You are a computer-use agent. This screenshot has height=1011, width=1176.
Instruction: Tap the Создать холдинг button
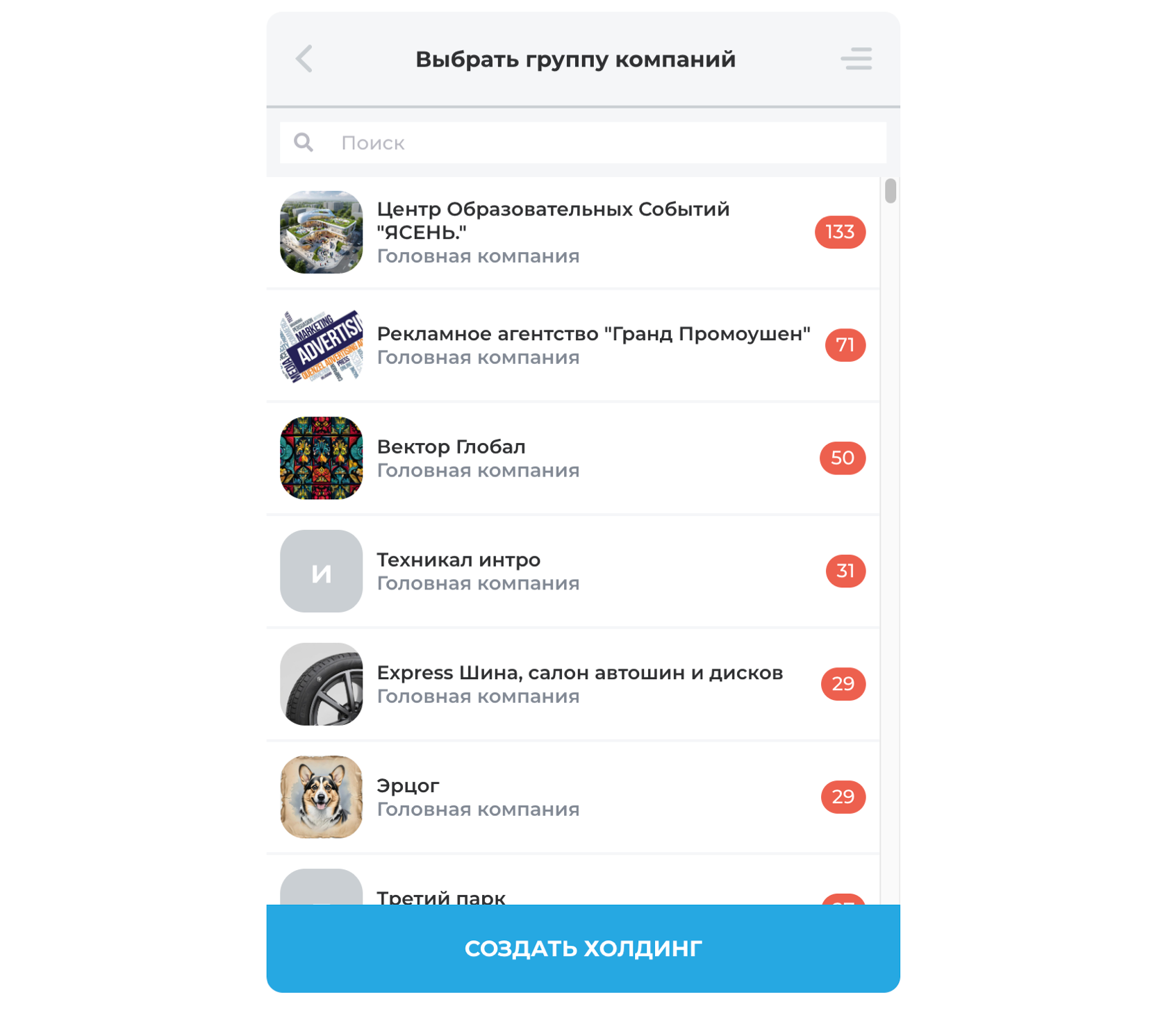coord(583,948)
